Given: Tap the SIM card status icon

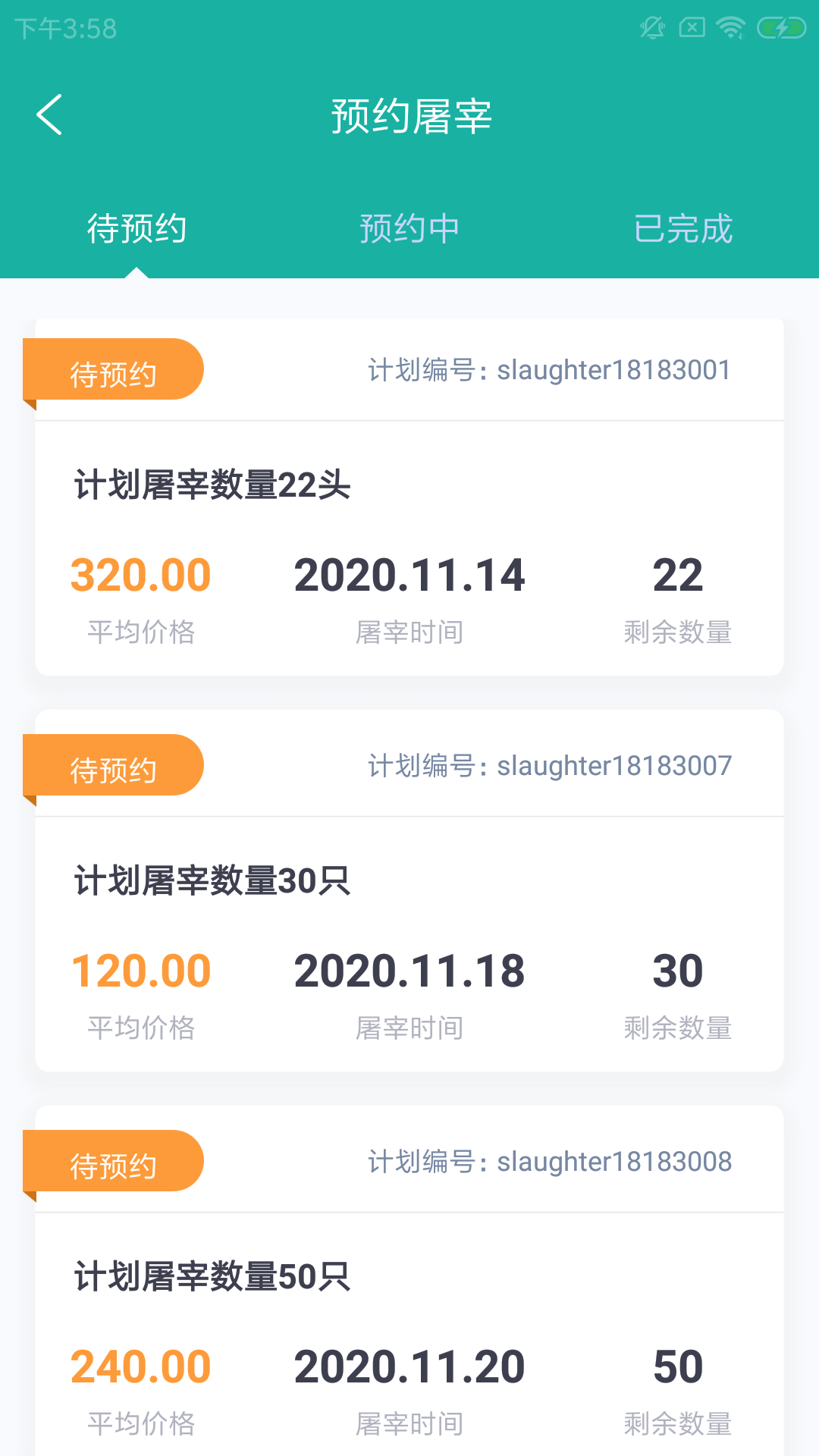Looking at the screenshot, I should coord(692,27).
